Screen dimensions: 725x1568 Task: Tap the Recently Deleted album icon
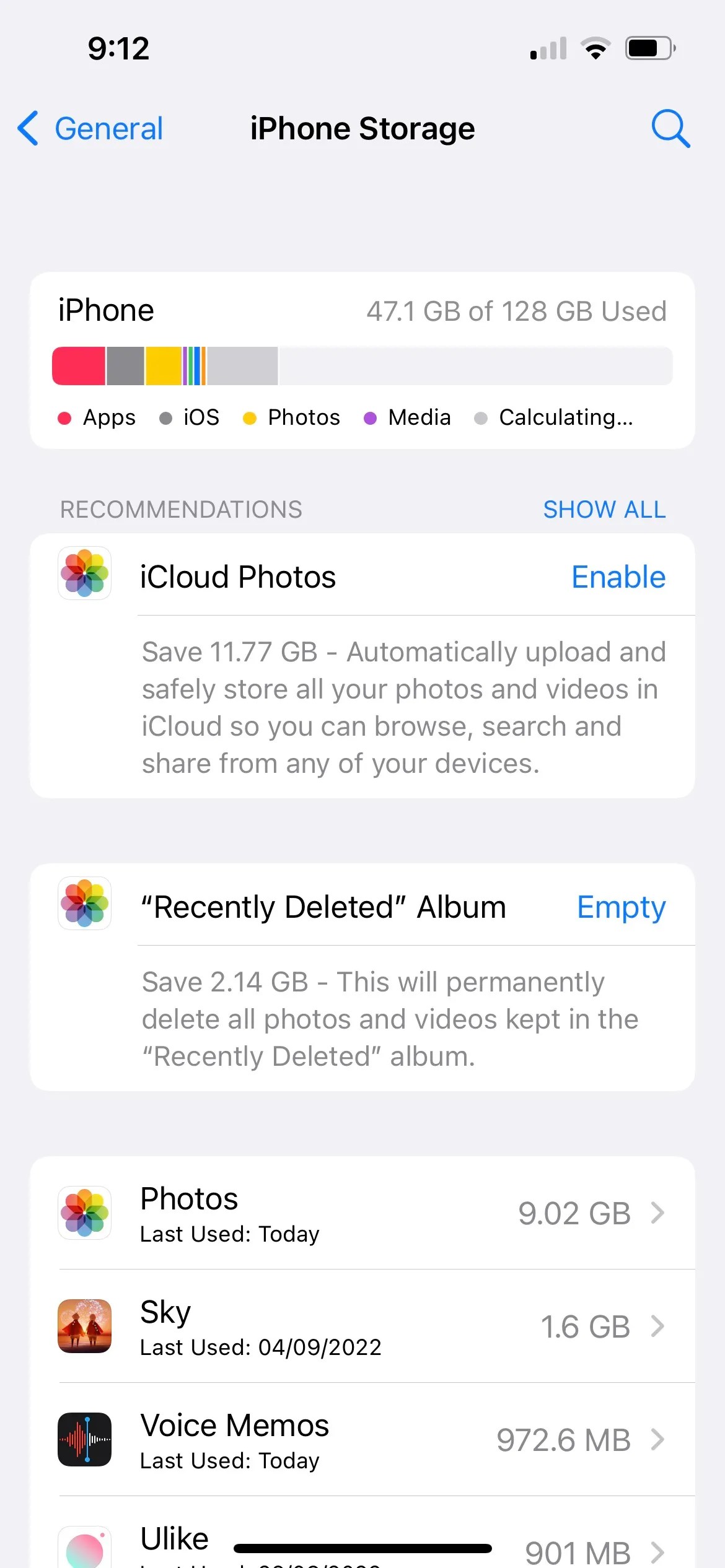pyautogui.click(x=84, y=905)
